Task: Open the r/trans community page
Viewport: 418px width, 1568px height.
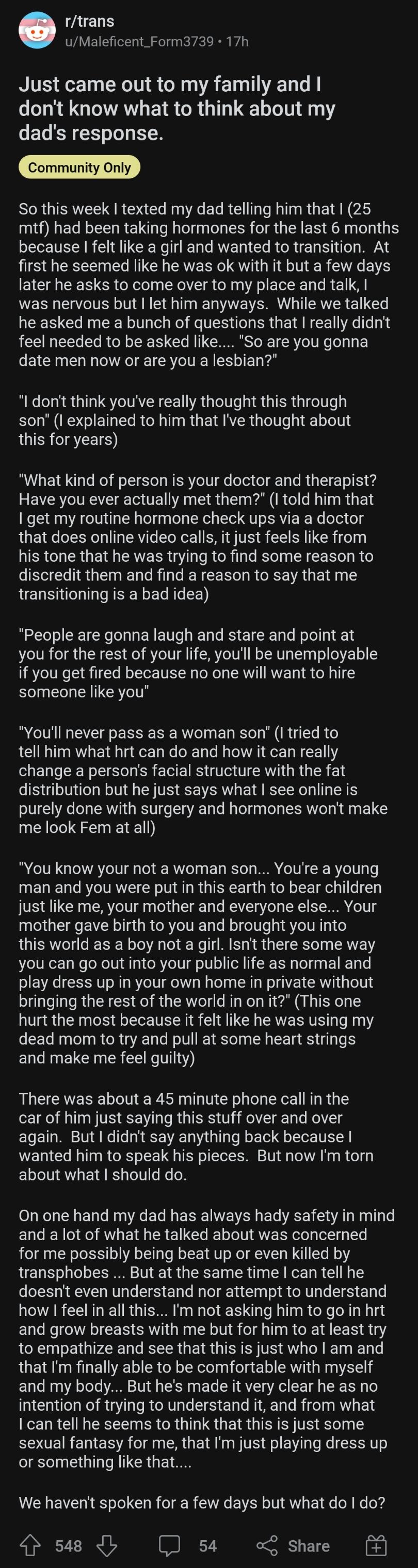Action: pos(90,21)
